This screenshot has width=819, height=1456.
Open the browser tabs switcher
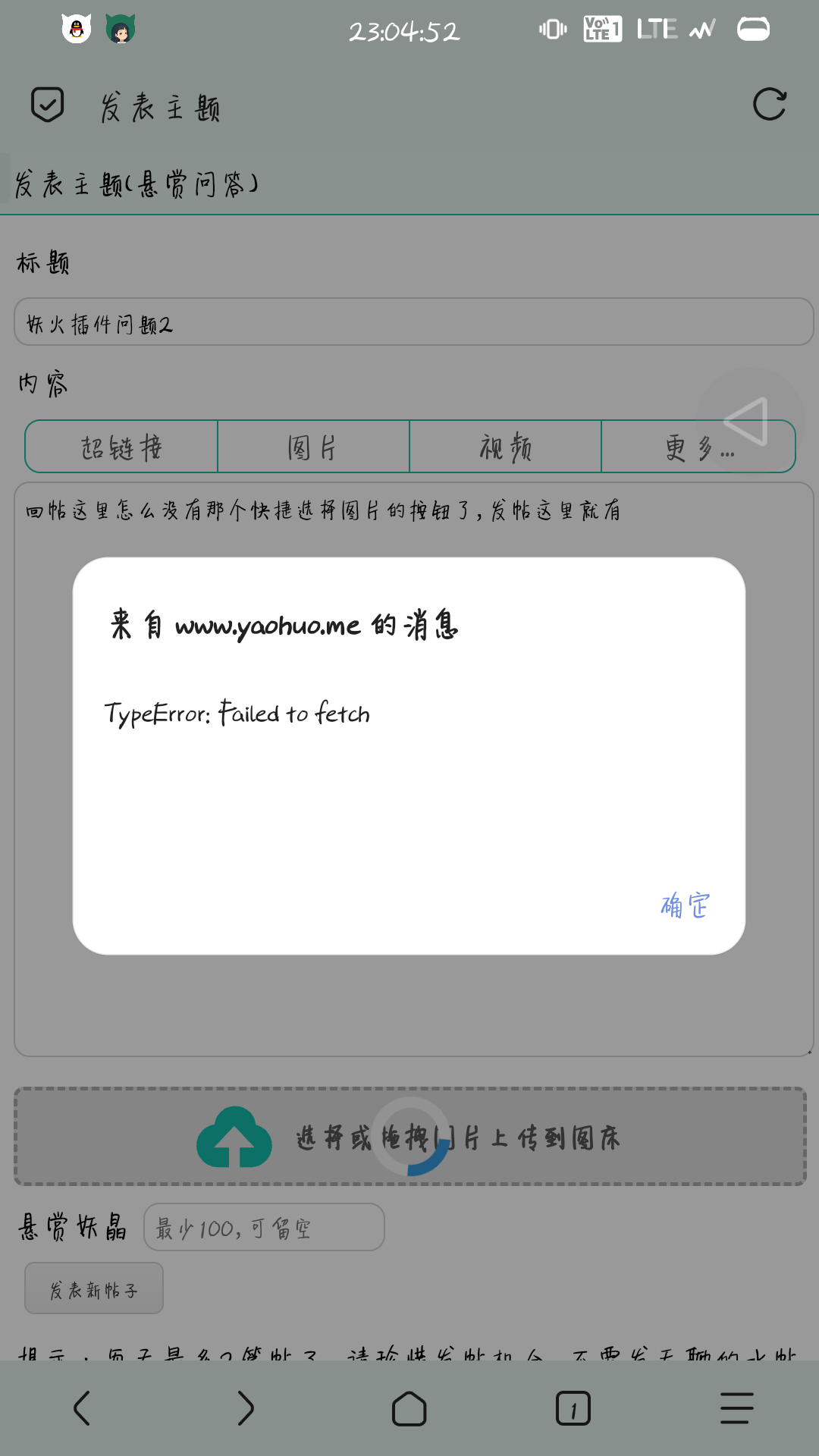pos(573,1408)
